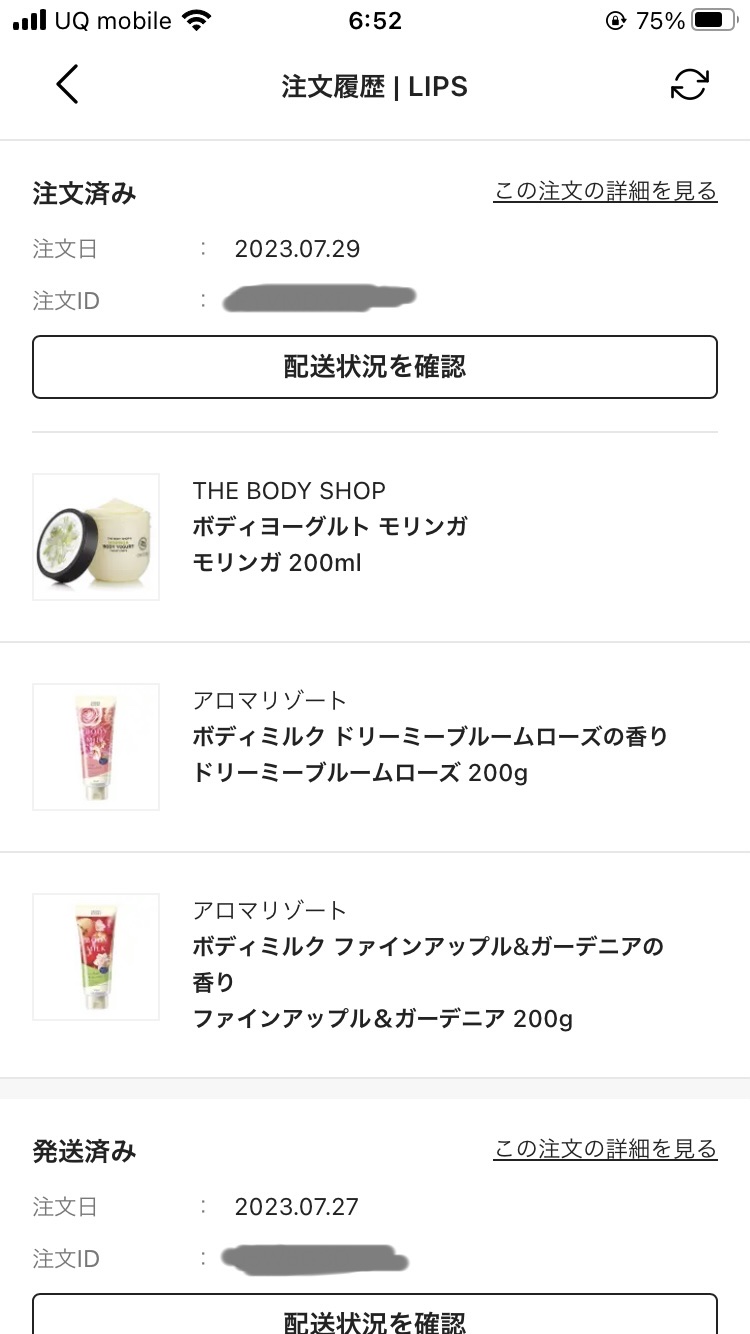Select the アロマリゾート brand name on the rose item
This screenshot has height=1334, width=750.
point(268,700)
